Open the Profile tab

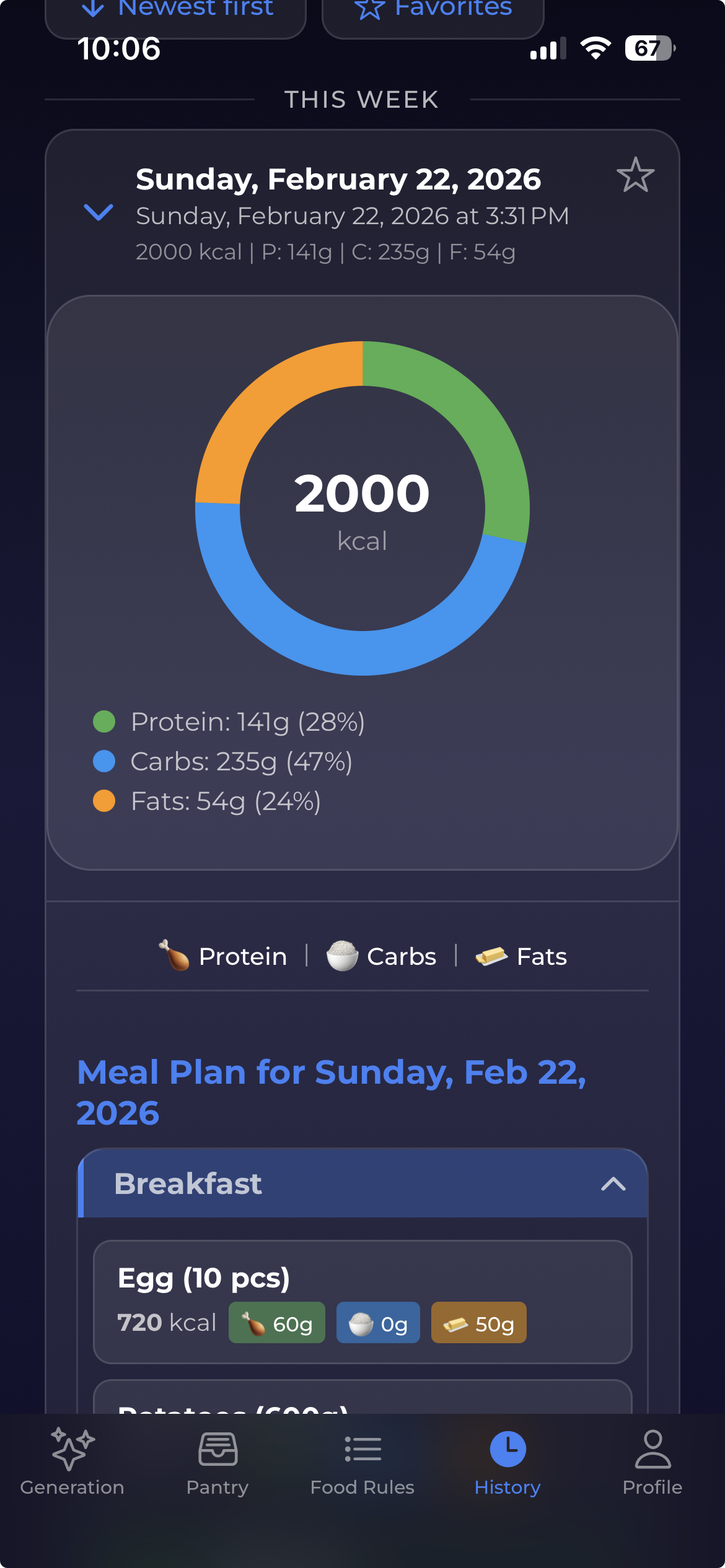pos(652,1461)
